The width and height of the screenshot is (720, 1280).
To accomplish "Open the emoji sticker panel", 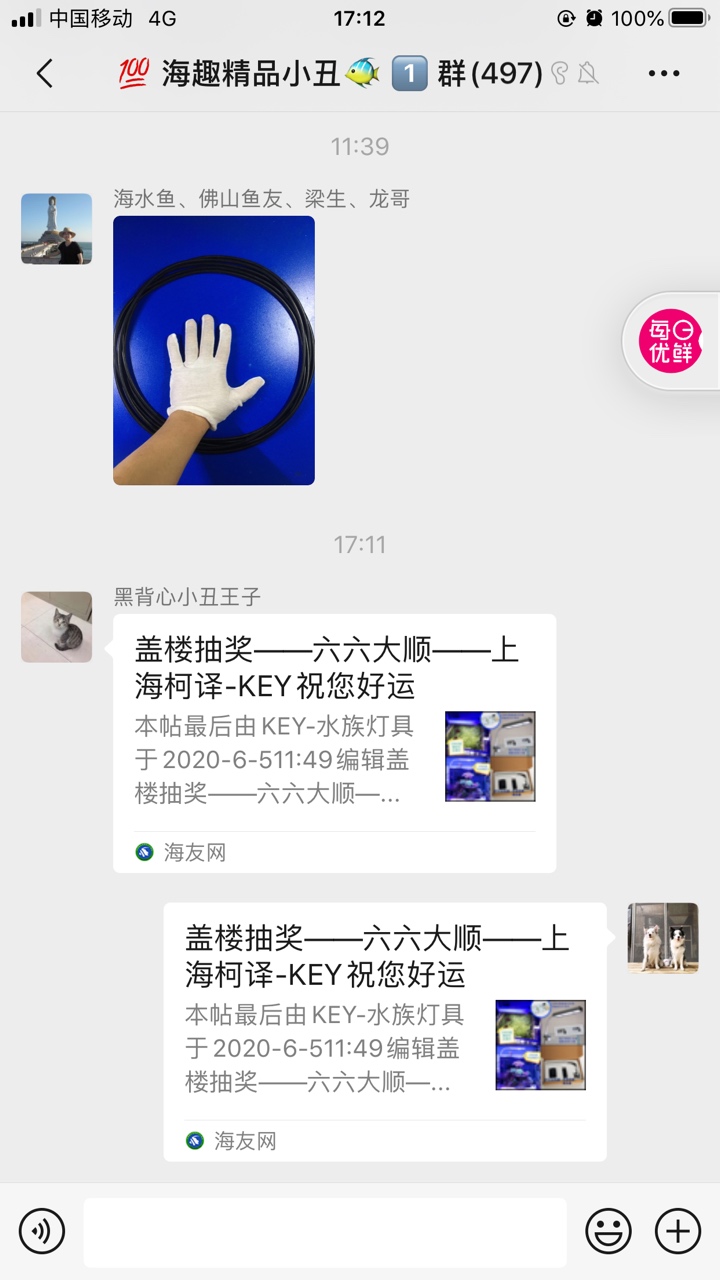I will point(608,1231).
